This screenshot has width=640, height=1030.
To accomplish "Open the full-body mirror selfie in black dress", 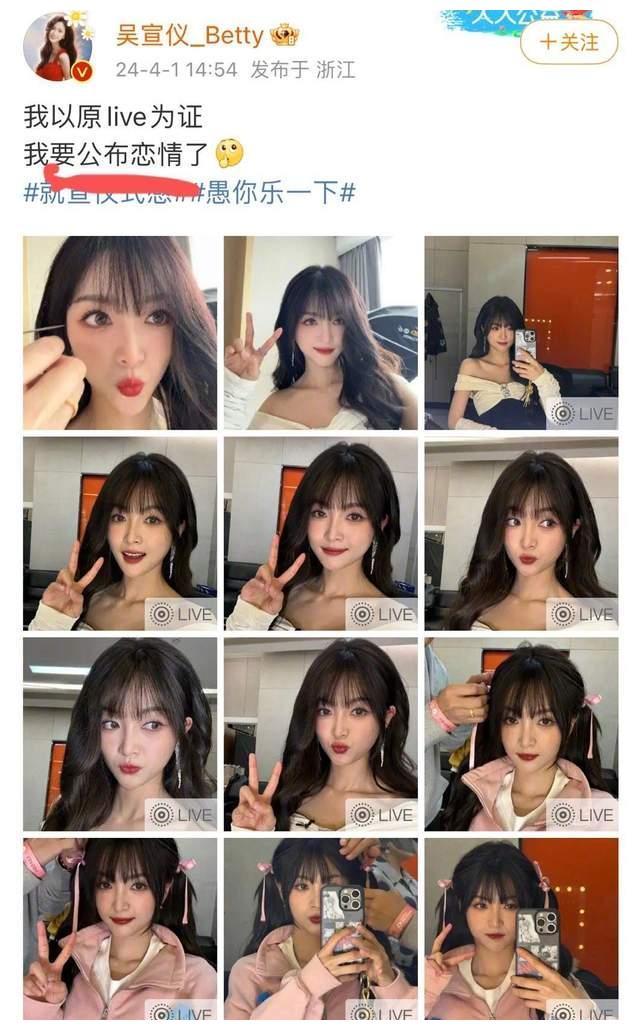I will (521, 332).
